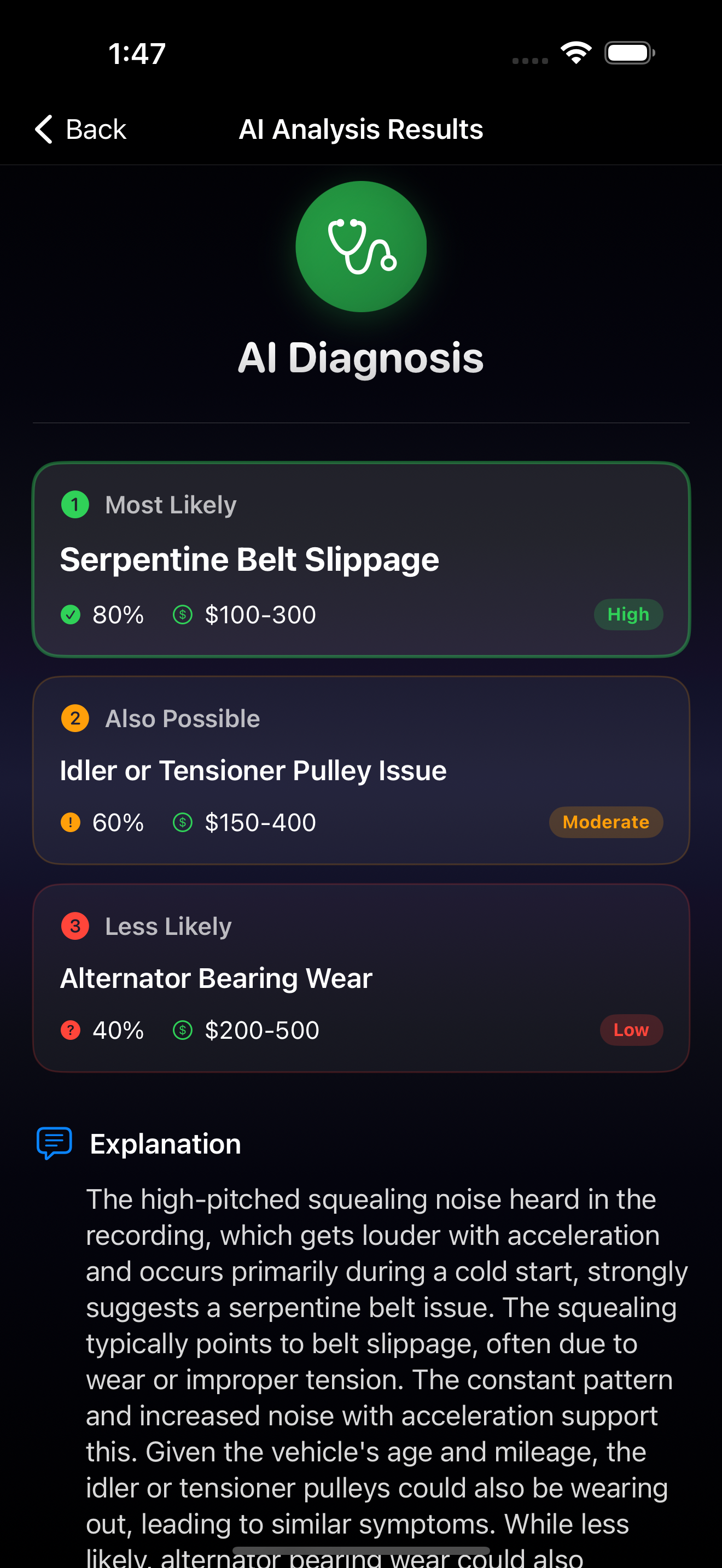Tap the High confidence badge

(x=628, y=614)
